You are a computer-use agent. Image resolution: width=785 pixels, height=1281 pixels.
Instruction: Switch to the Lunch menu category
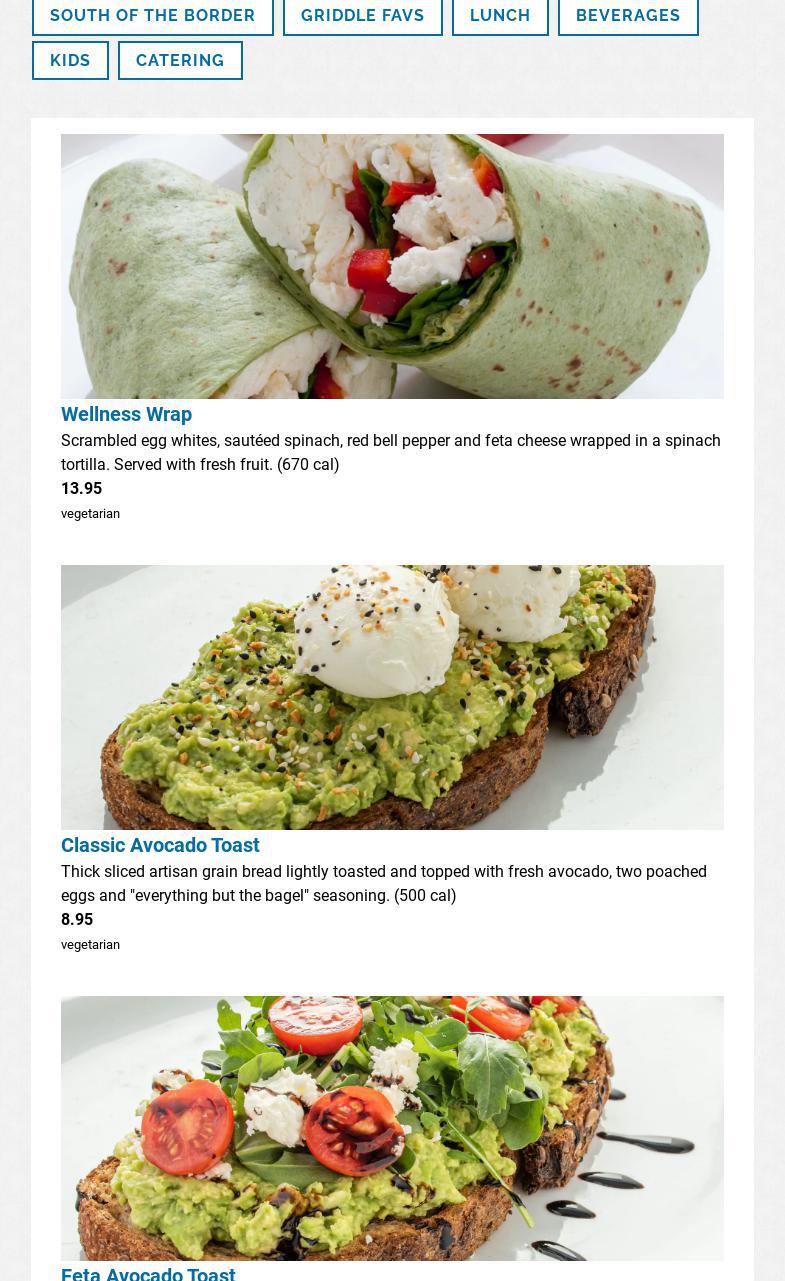click(500, 16)
